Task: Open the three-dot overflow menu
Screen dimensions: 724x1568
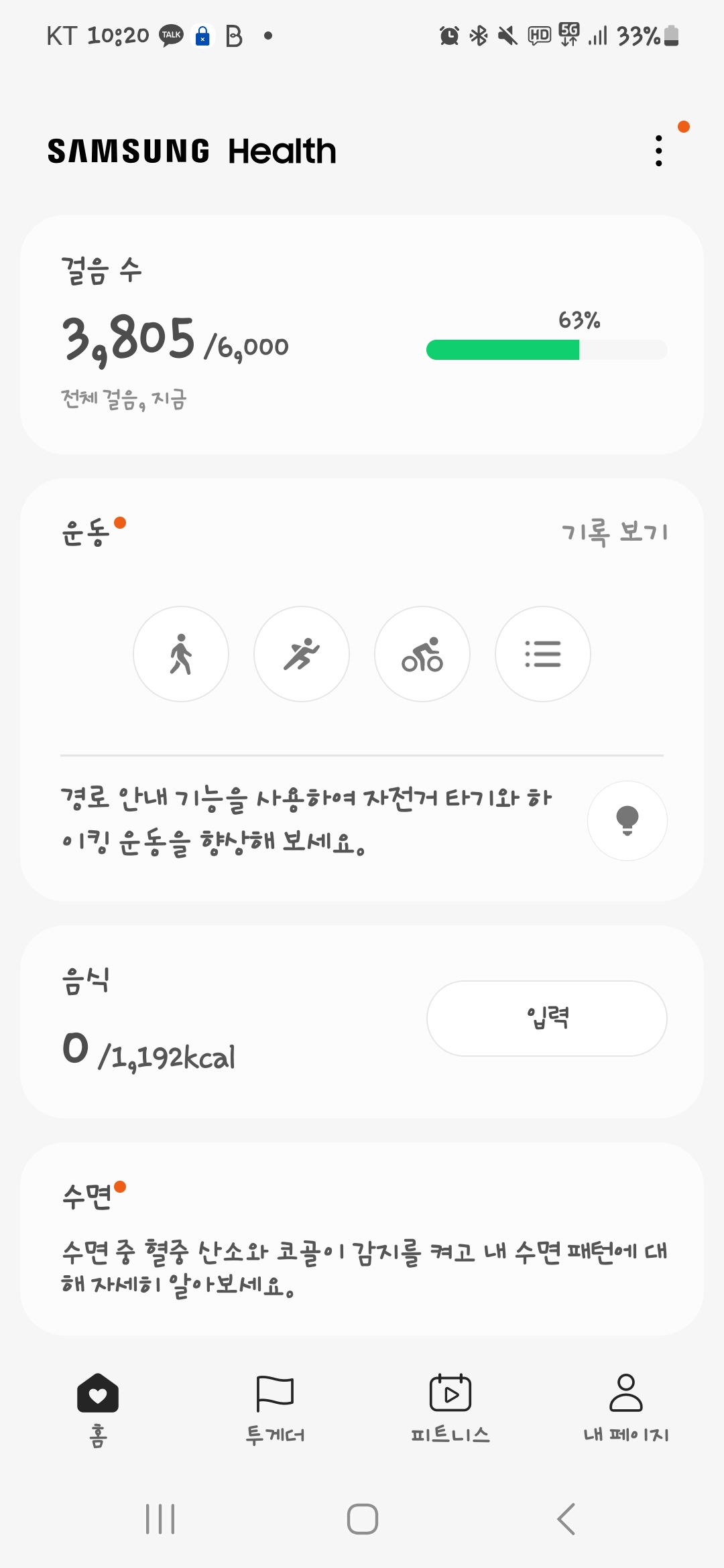Action: coord(659,151)
